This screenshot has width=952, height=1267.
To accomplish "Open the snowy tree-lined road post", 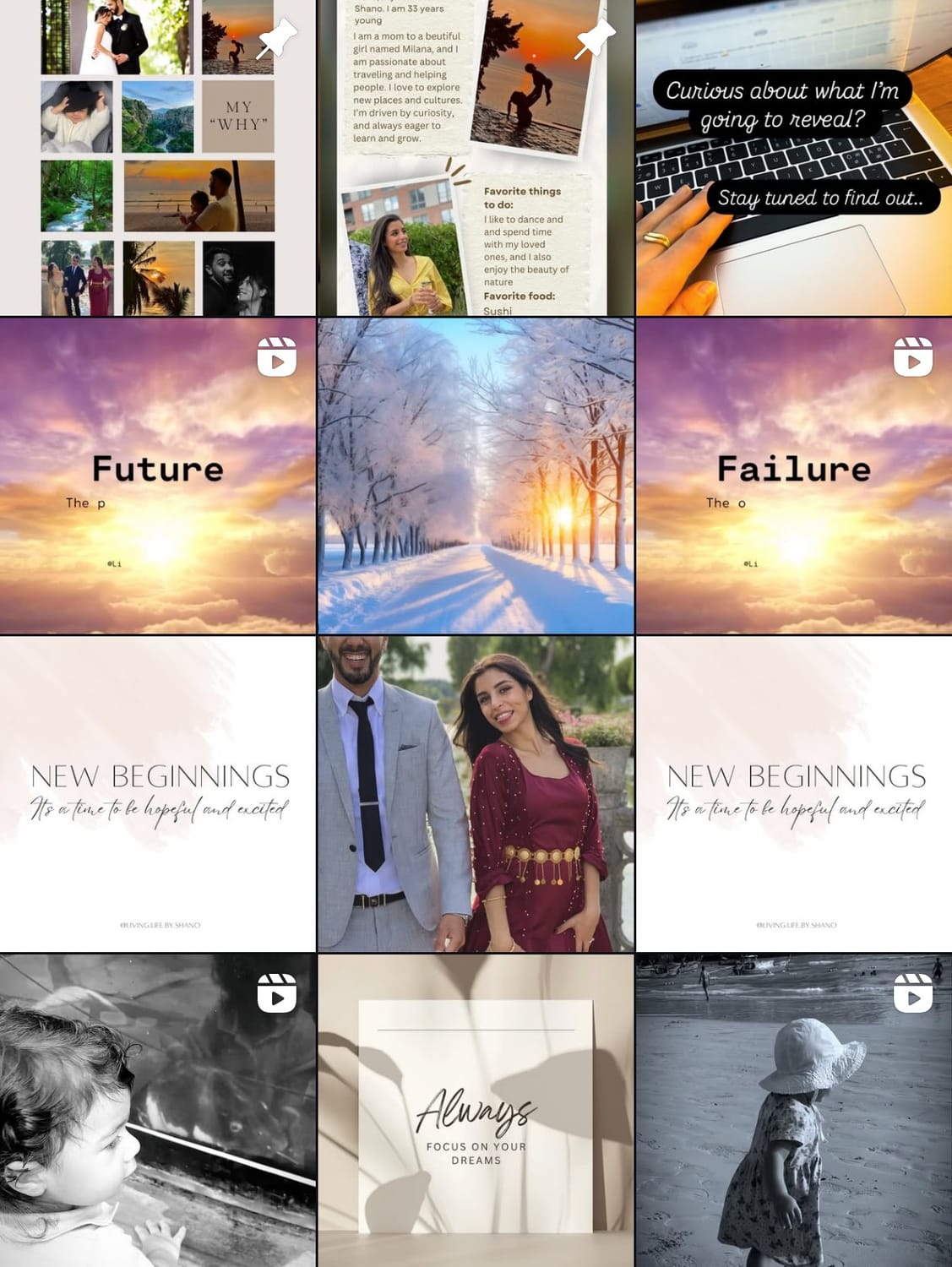I will [x=476, y=476].
